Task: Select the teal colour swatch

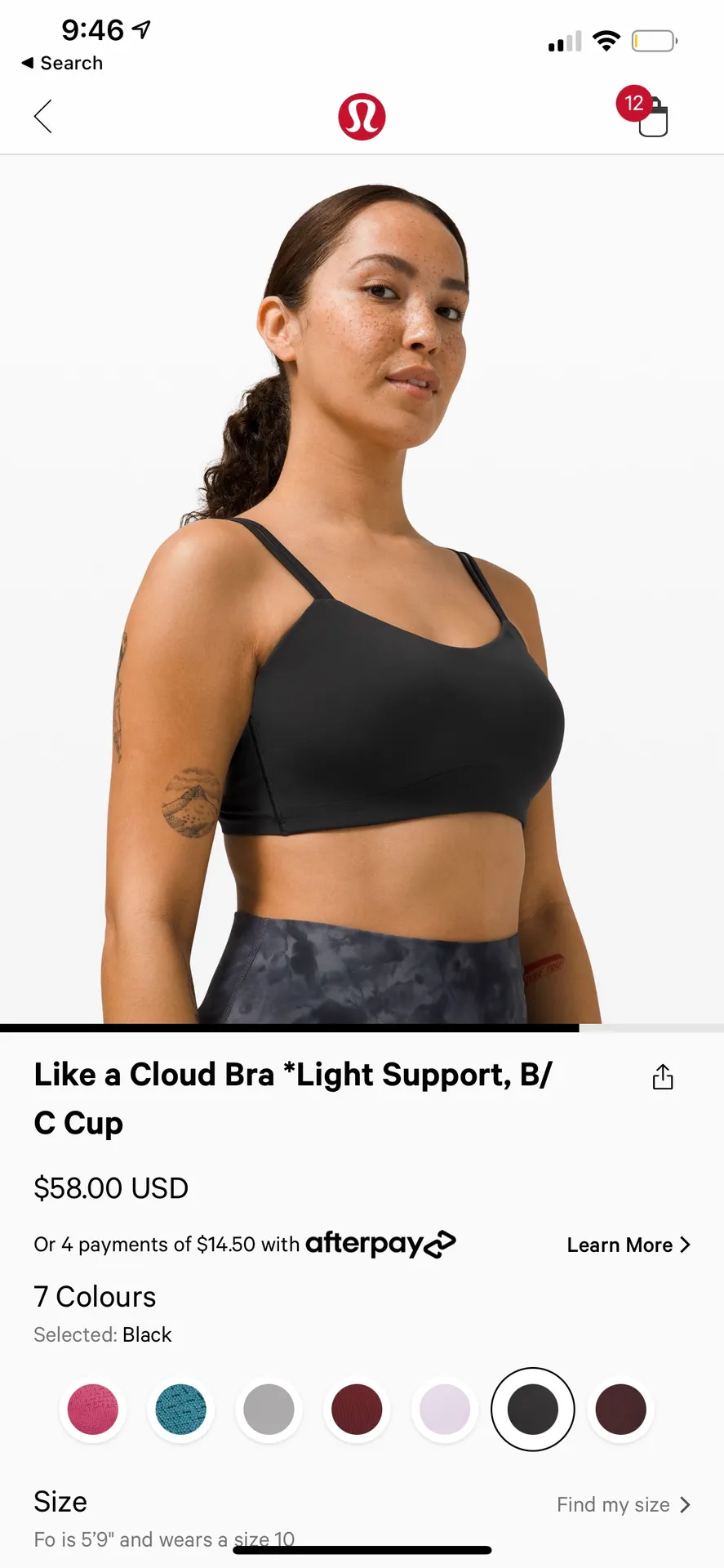Action: tap(180, 1410)
